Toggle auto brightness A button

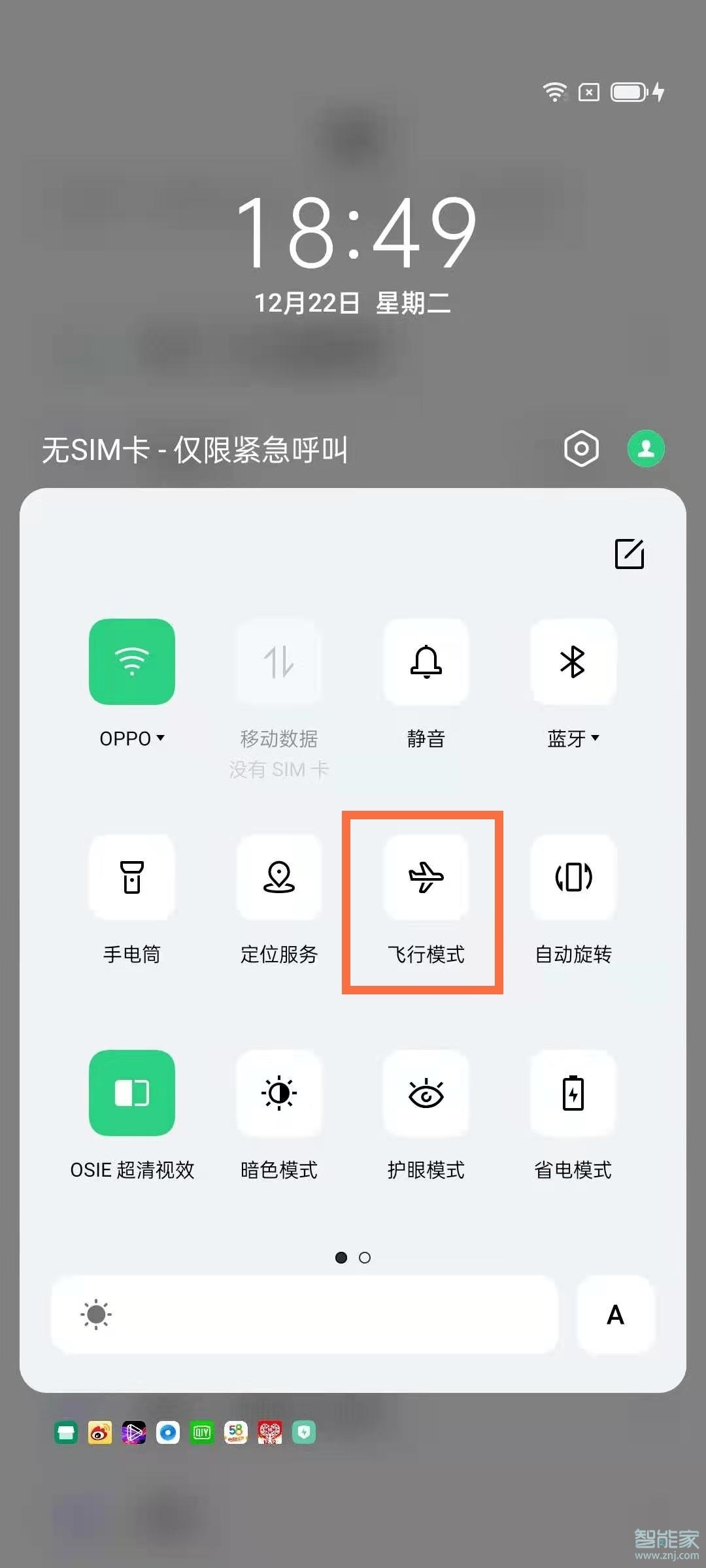pyautogui.click(x=615, y=1315)
